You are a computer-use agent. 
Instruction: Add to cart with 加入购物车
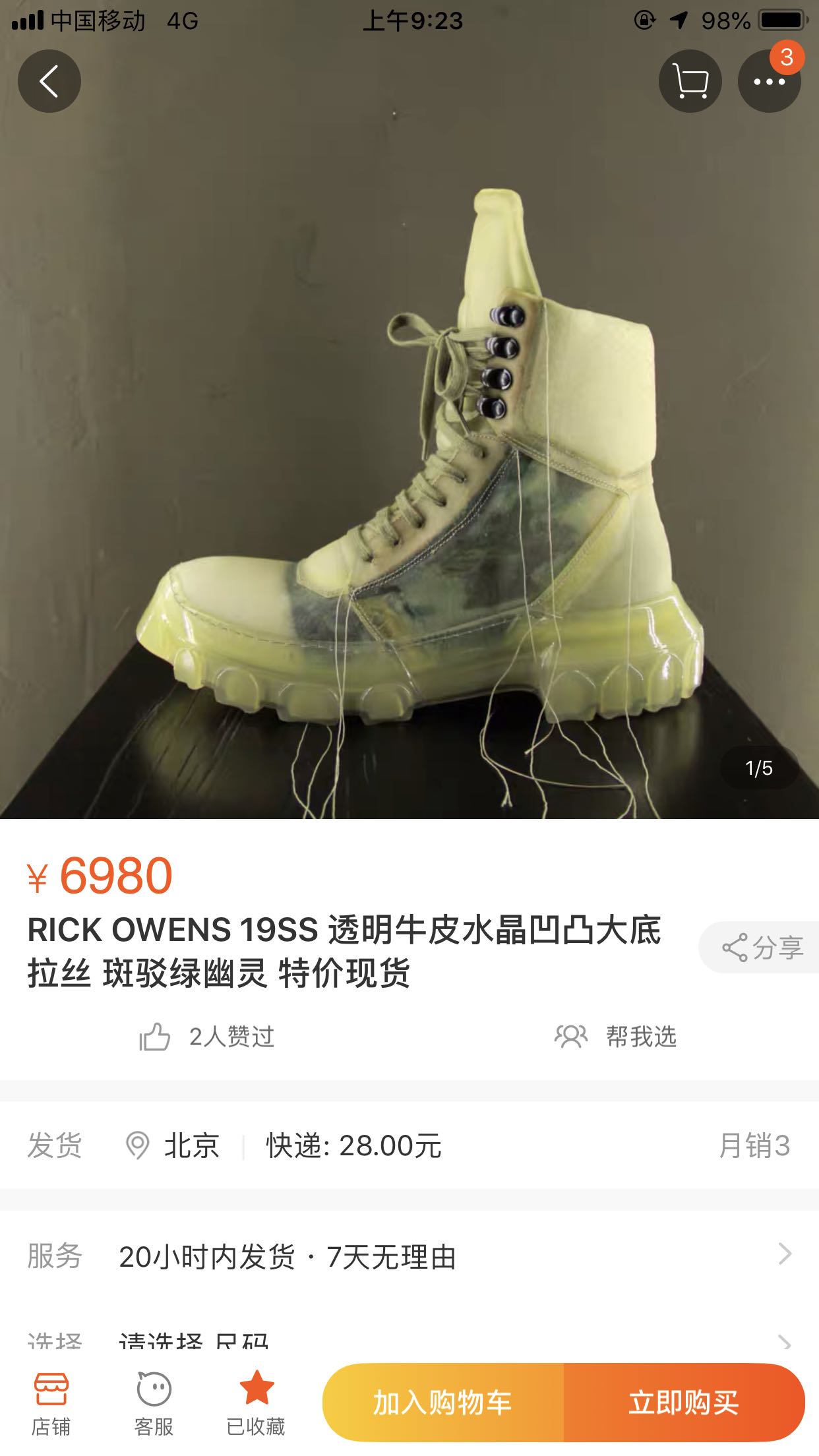443,1403
